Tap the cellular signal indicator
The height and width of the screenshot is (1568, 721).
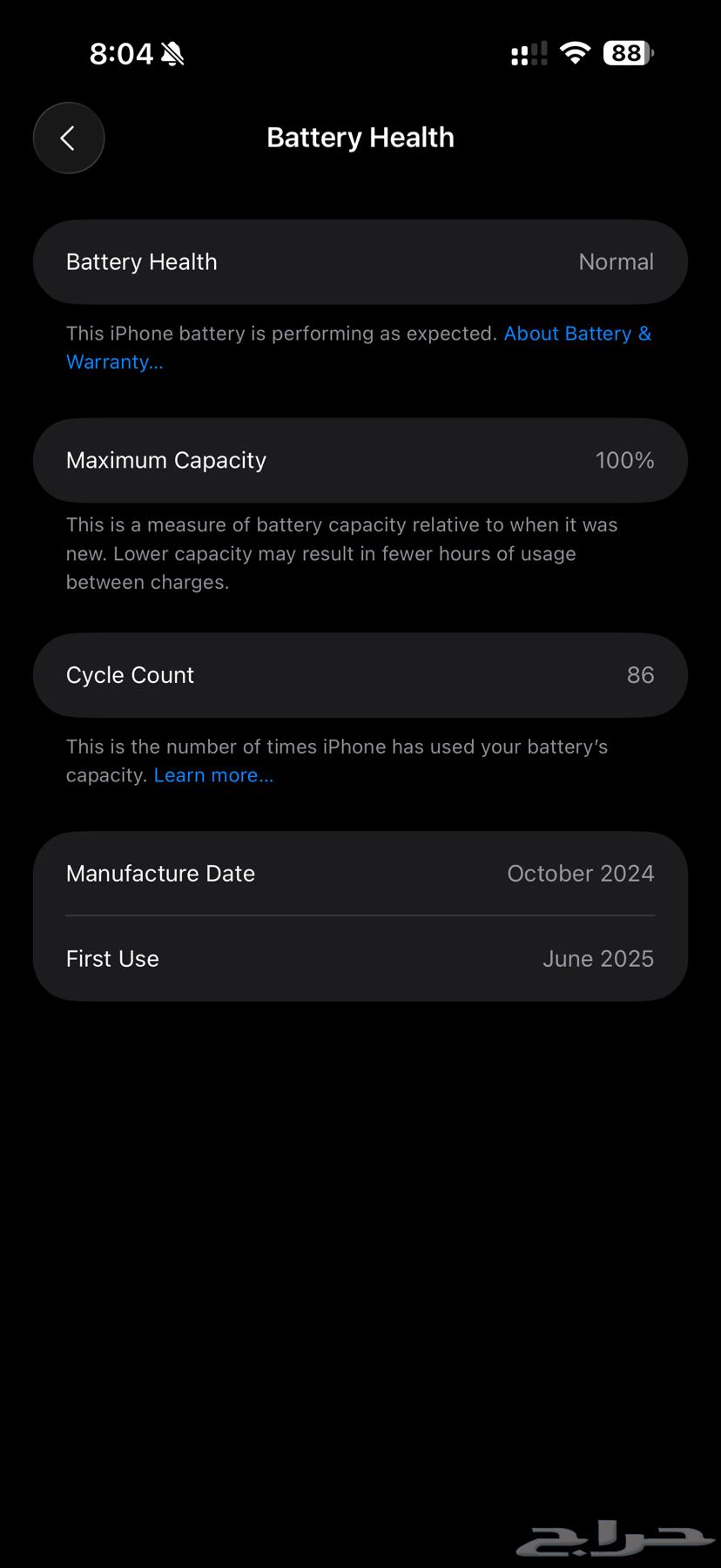[x=527, y=53]
